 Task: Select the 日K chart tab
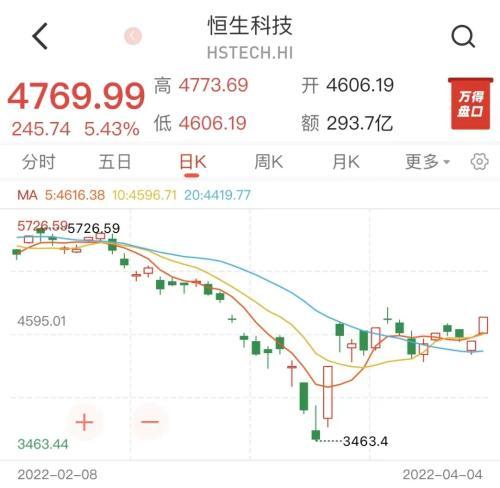point(193,162)
